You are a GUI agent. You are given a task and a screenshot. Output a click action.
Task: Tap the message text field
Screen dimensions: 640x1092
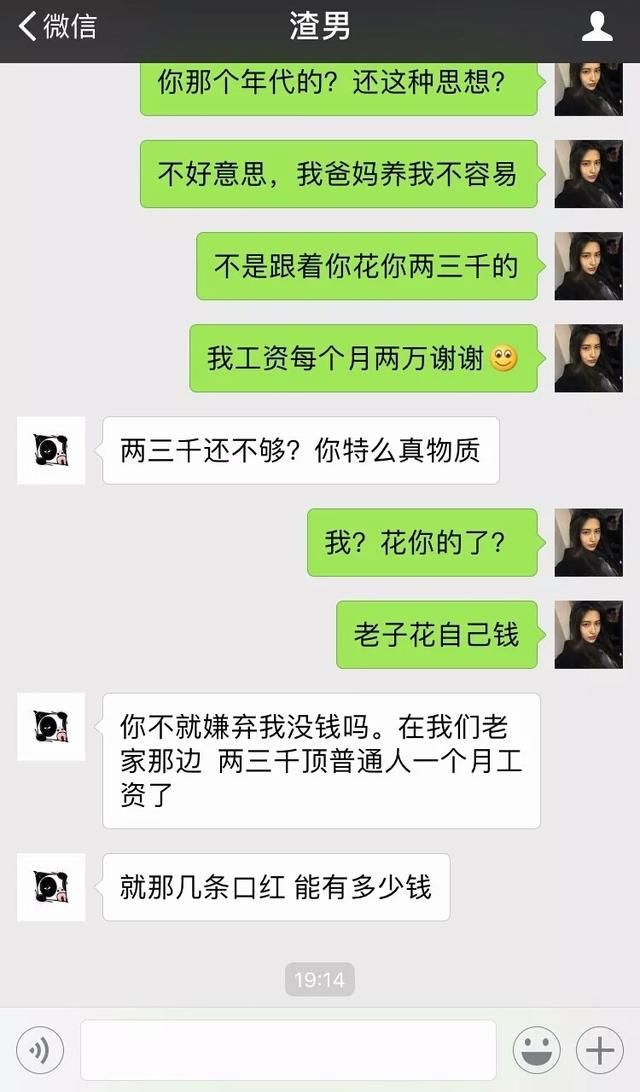[x=288, y=1050]
